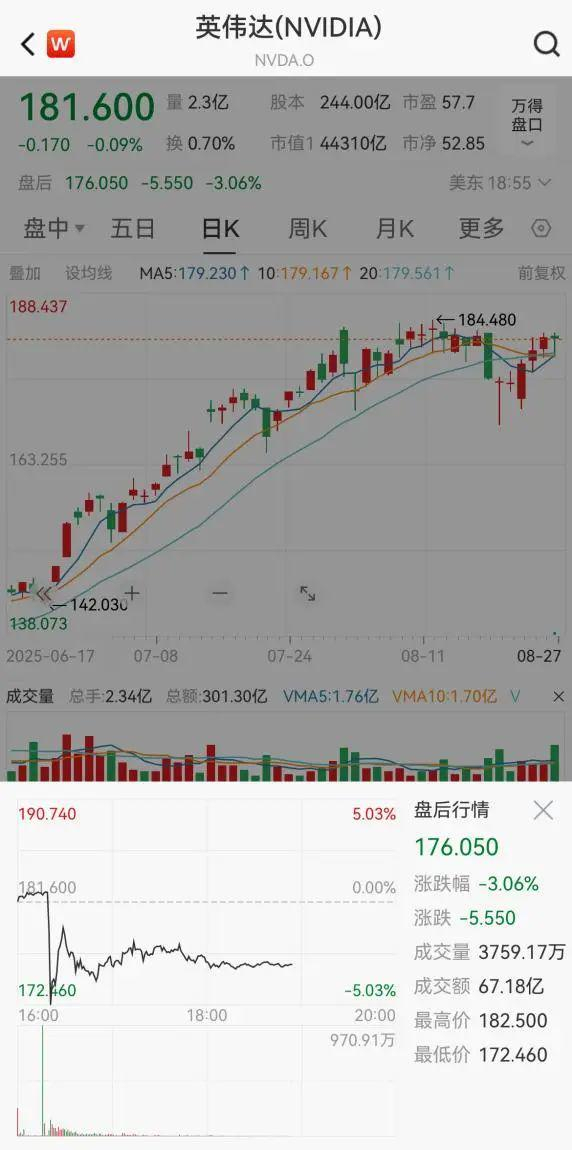Viewport: 572px width, 1150px height.
Task: Expand the chart to full screen
Action: [308, 593]
